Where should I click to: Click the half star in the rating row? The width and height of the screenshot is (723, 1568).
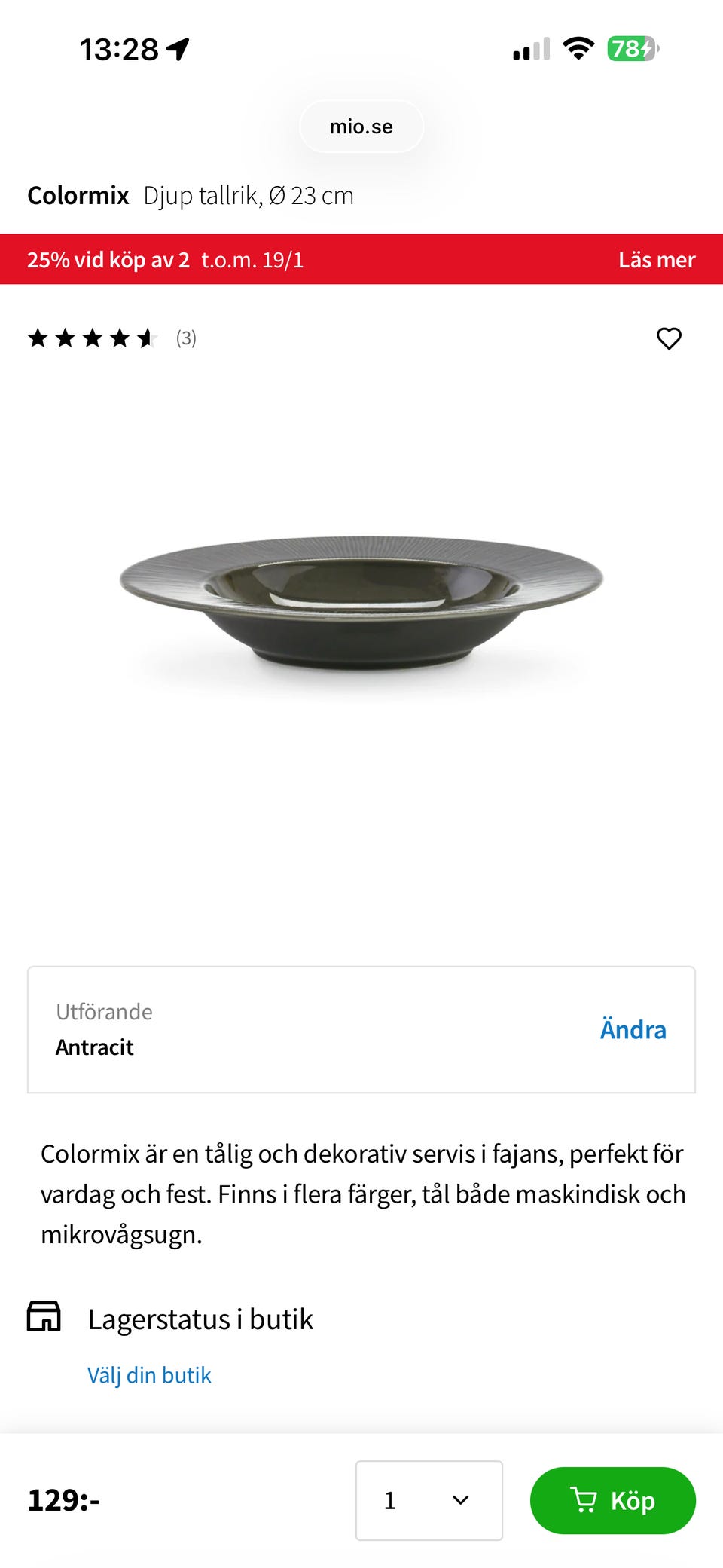tap(146, 338)
